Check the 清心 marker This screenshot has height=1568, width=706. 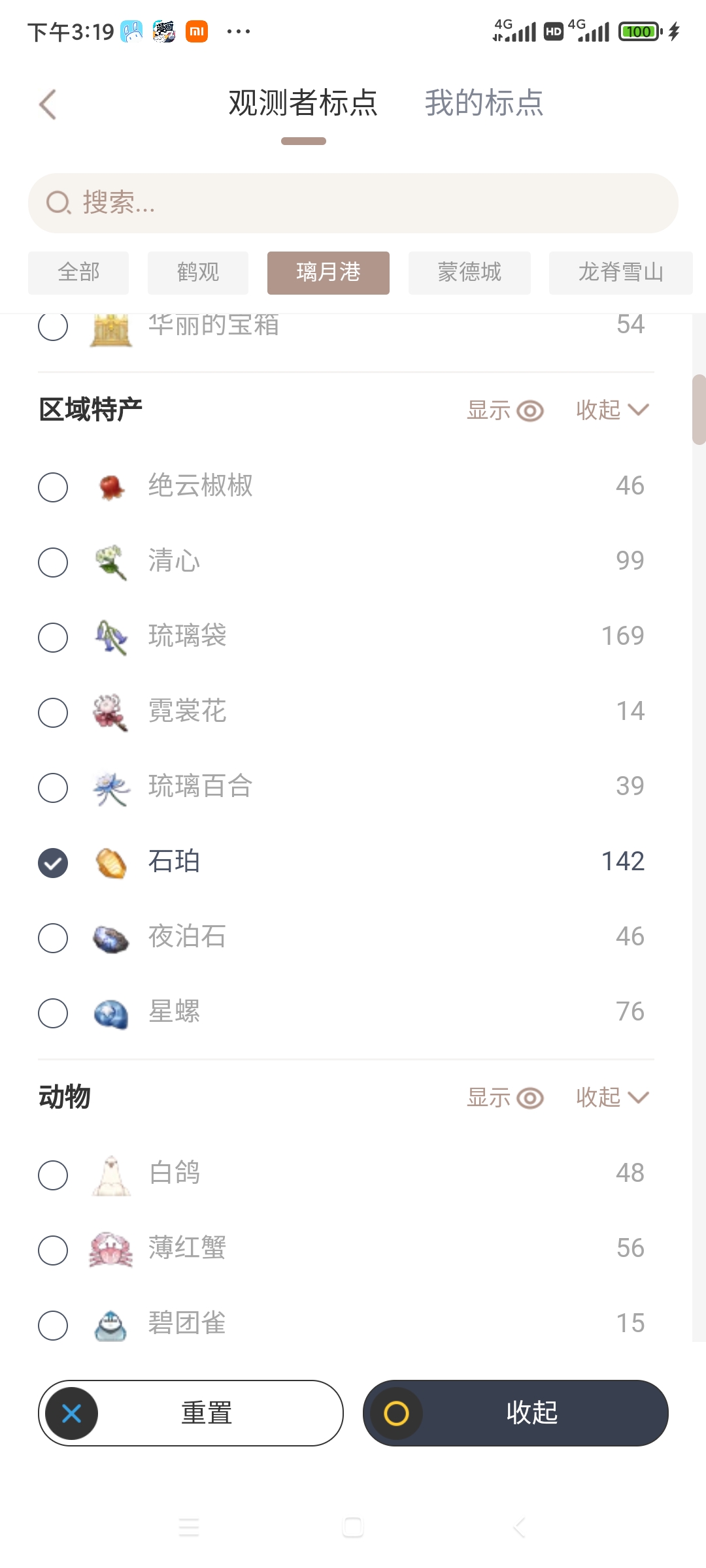tap(53, 563)
